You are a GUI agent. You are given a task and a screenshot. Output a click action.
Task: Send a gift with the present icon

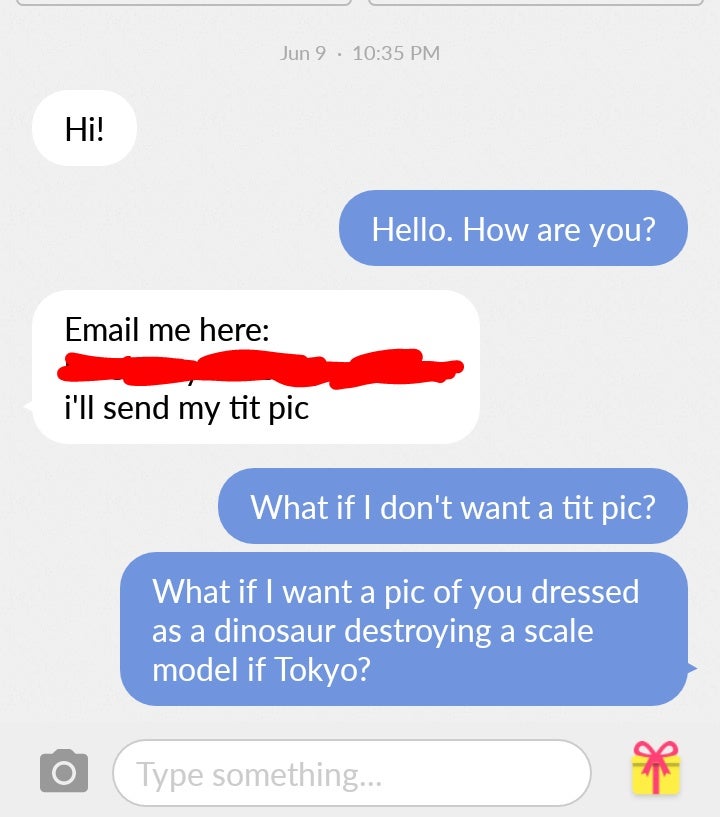[x=655, y=771]
